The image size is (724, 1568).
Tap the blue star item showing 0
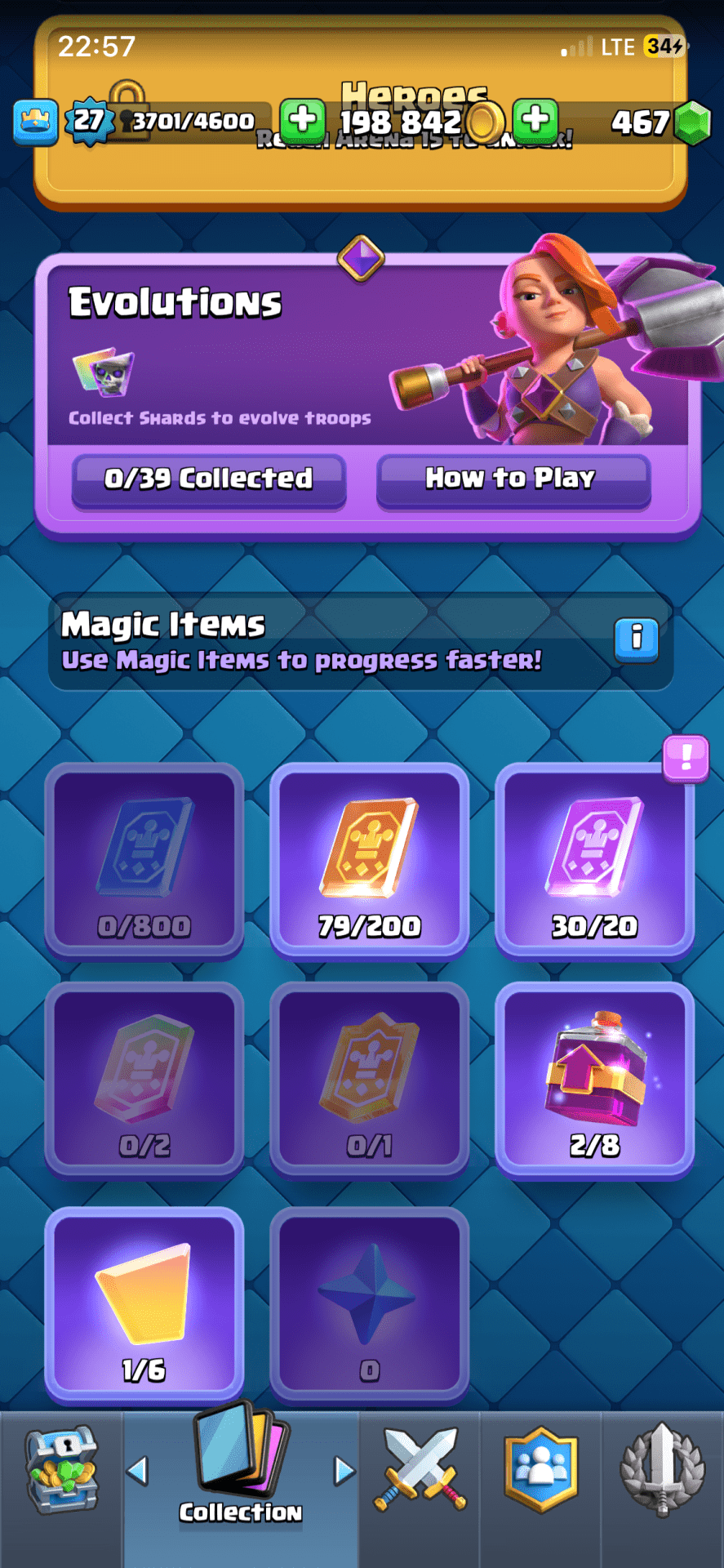point(369,1303)
